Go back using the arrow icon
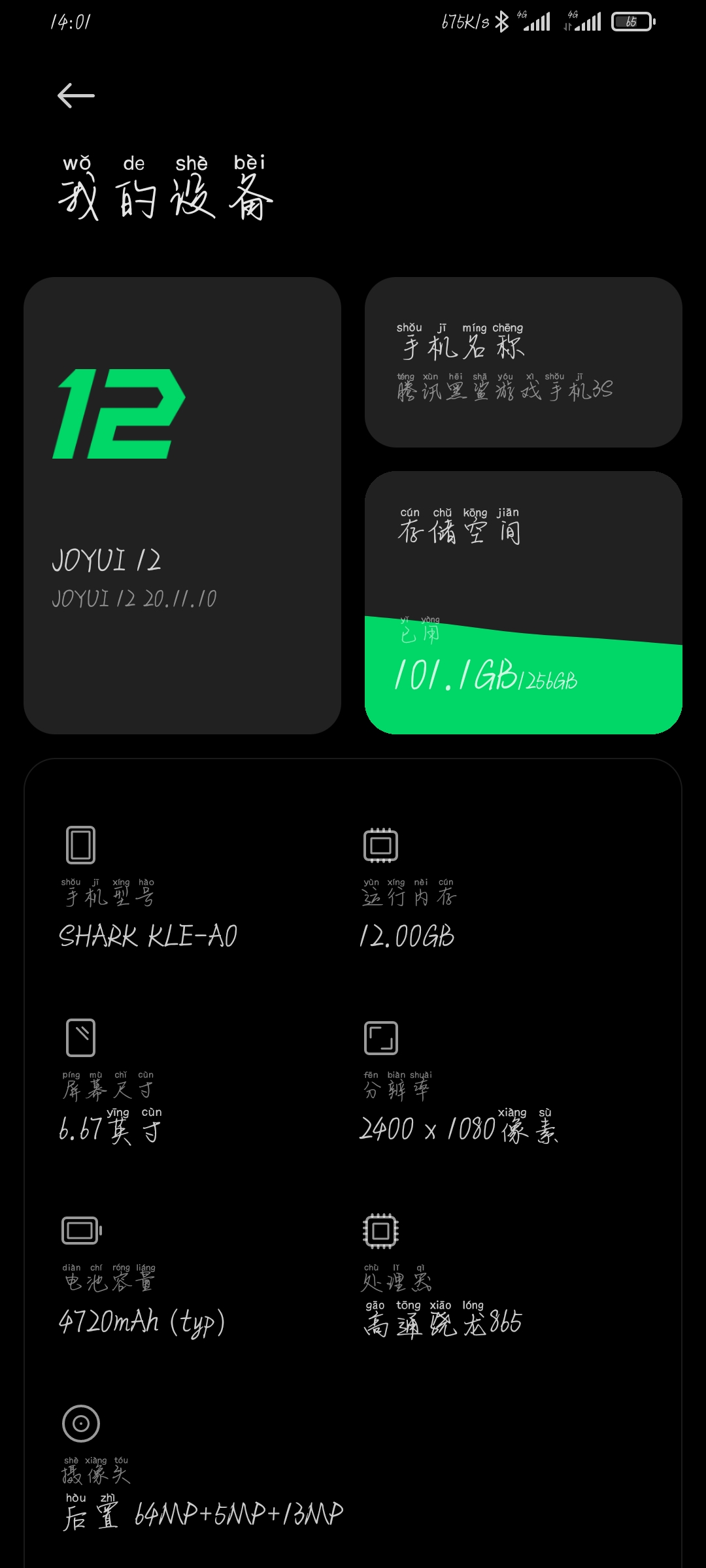 (x=76, y=96)
